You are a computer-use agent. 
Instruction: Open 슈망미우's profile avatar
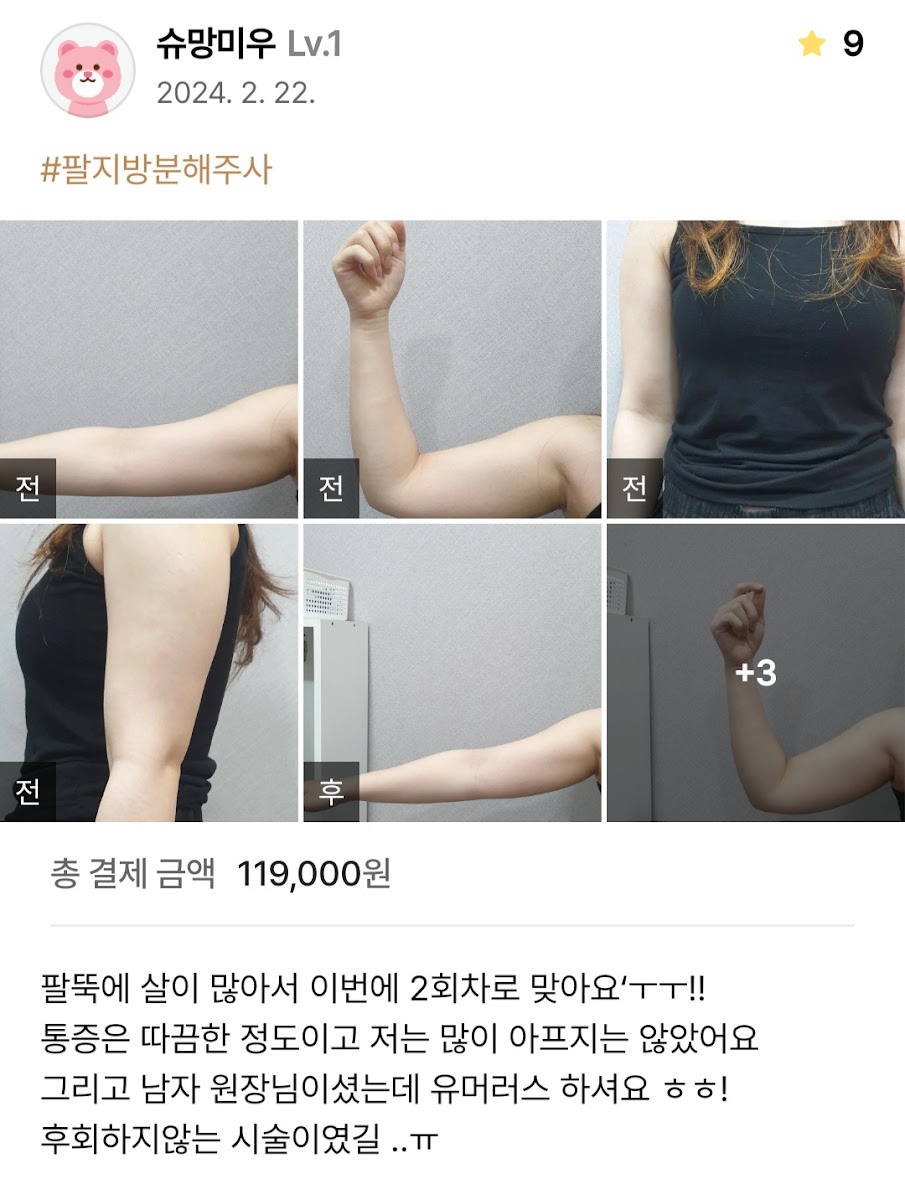coord(87,70)
